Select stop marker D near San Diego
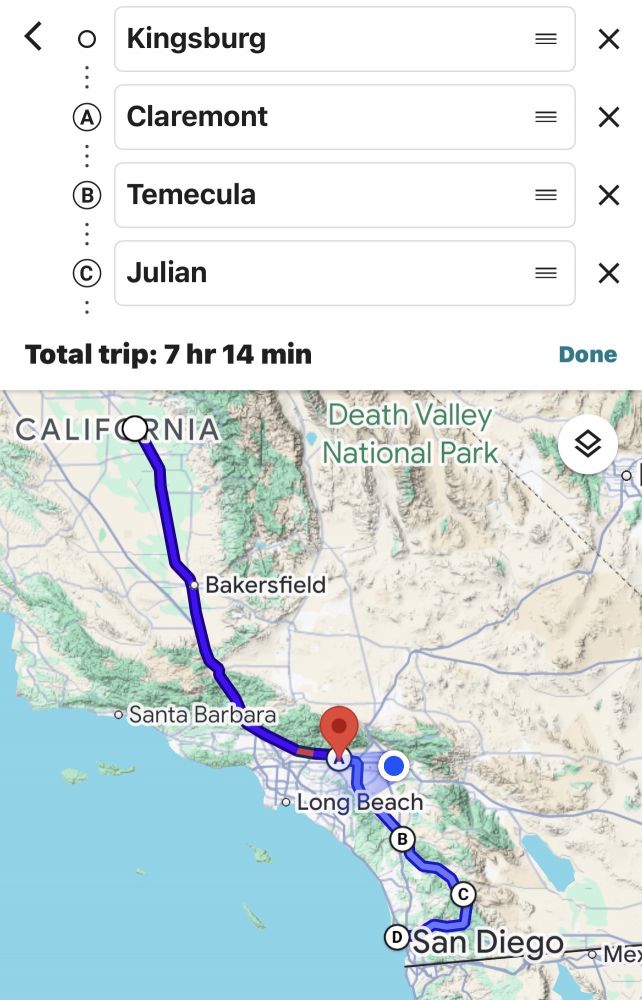 (x=397, y=937)
